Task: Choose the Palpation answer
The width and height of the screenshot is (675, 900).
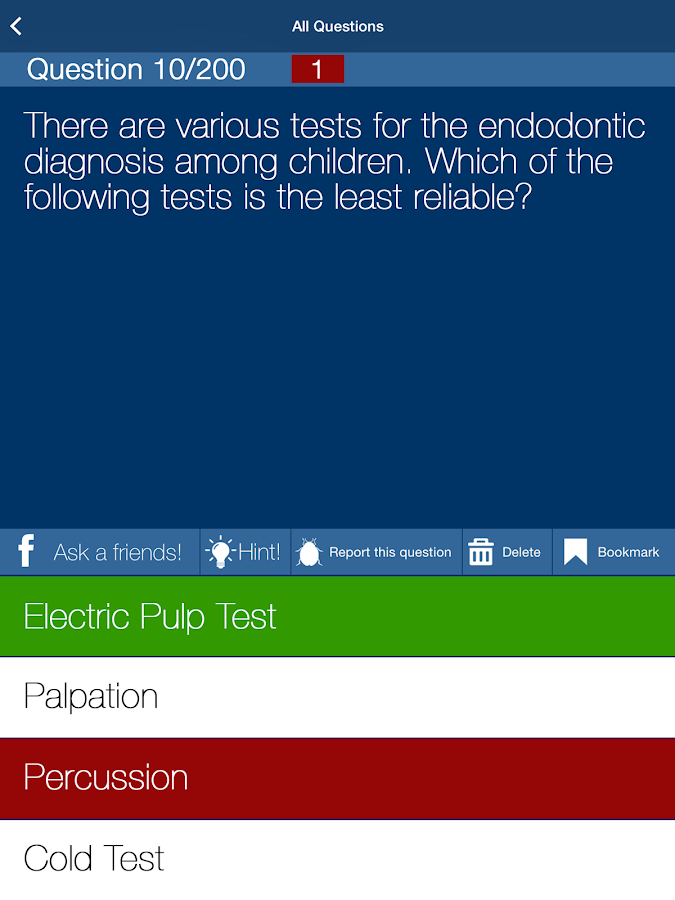Action: pos(337,697)
